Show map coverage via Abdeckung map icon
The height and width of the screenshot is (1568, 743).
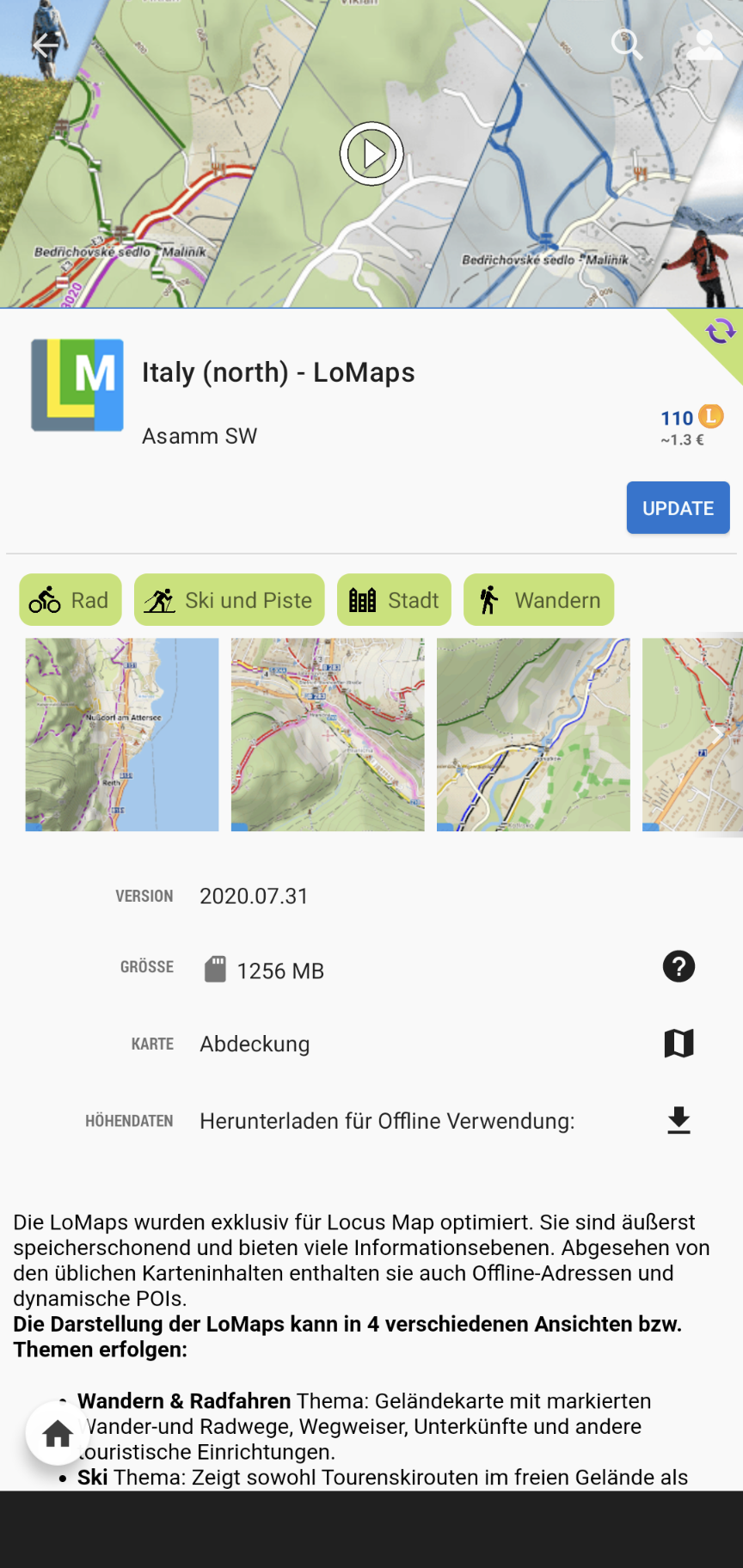pyautogui.click(x=679, y=1044)
